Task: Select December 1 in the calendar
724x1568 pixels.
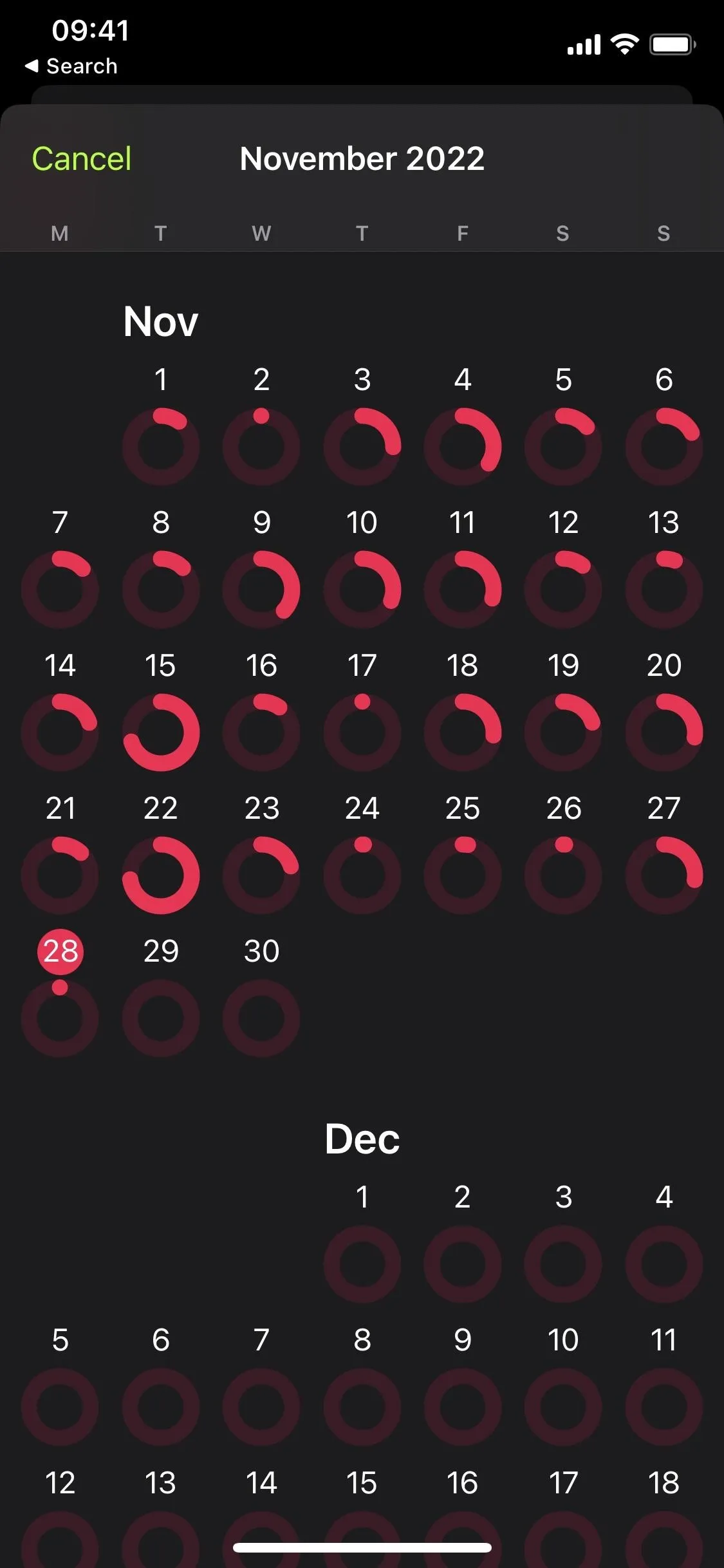Action: point(362,1242)
